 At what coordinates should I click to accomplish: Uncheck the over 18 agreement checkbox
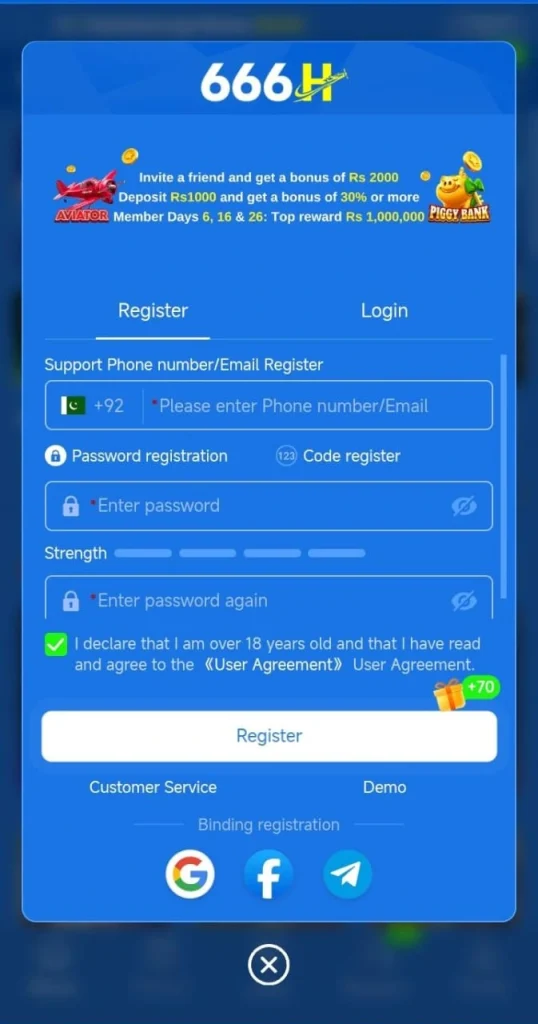55,645
